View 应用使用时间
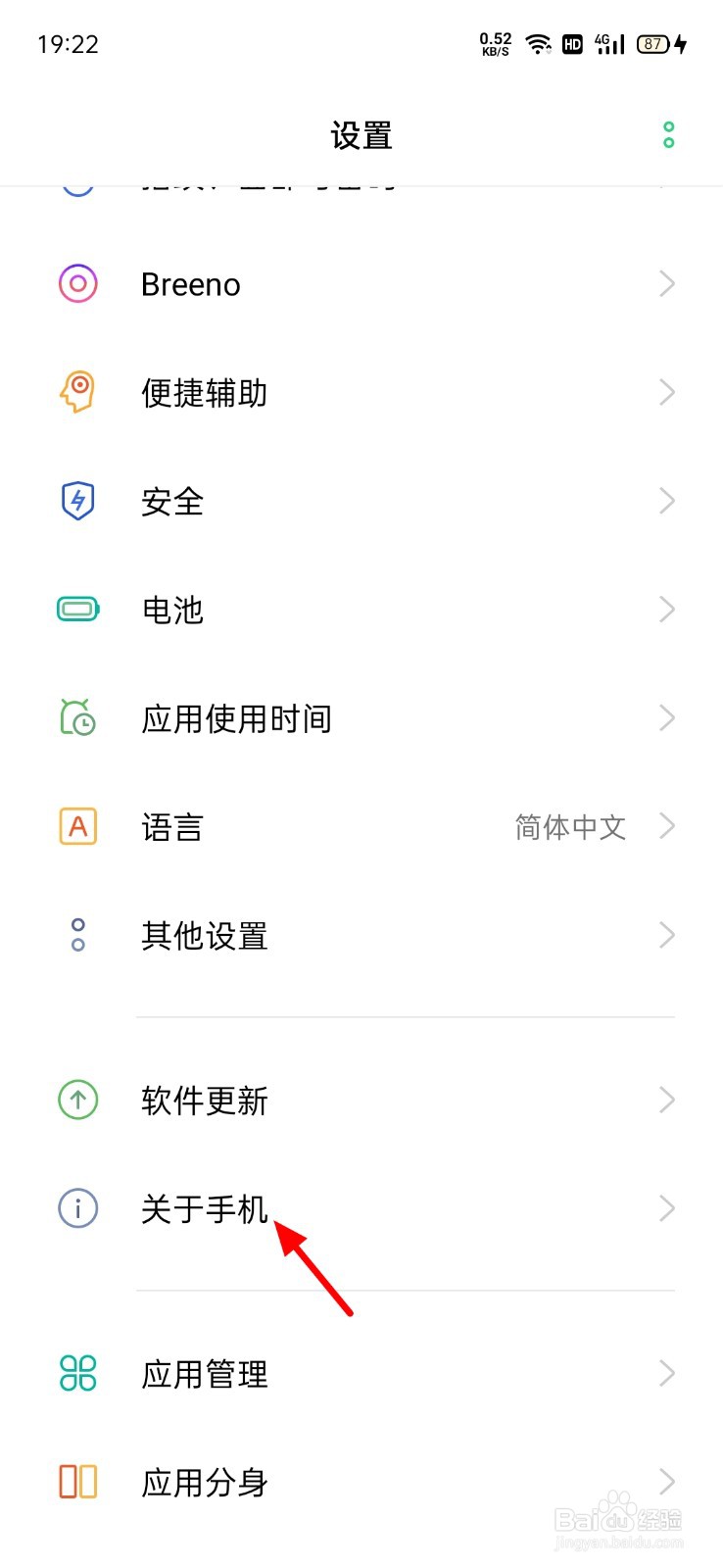Viewport: 723px width, 1568px height. pyautogui.click(x=361, y=718)
